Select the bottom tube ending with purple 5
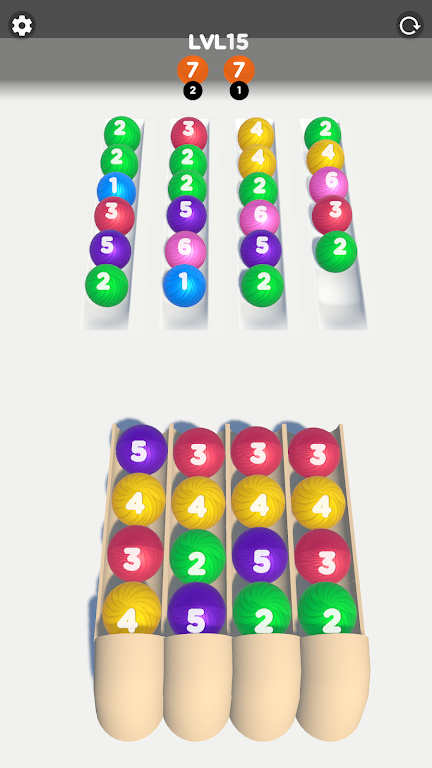 (x=197, y=580)
